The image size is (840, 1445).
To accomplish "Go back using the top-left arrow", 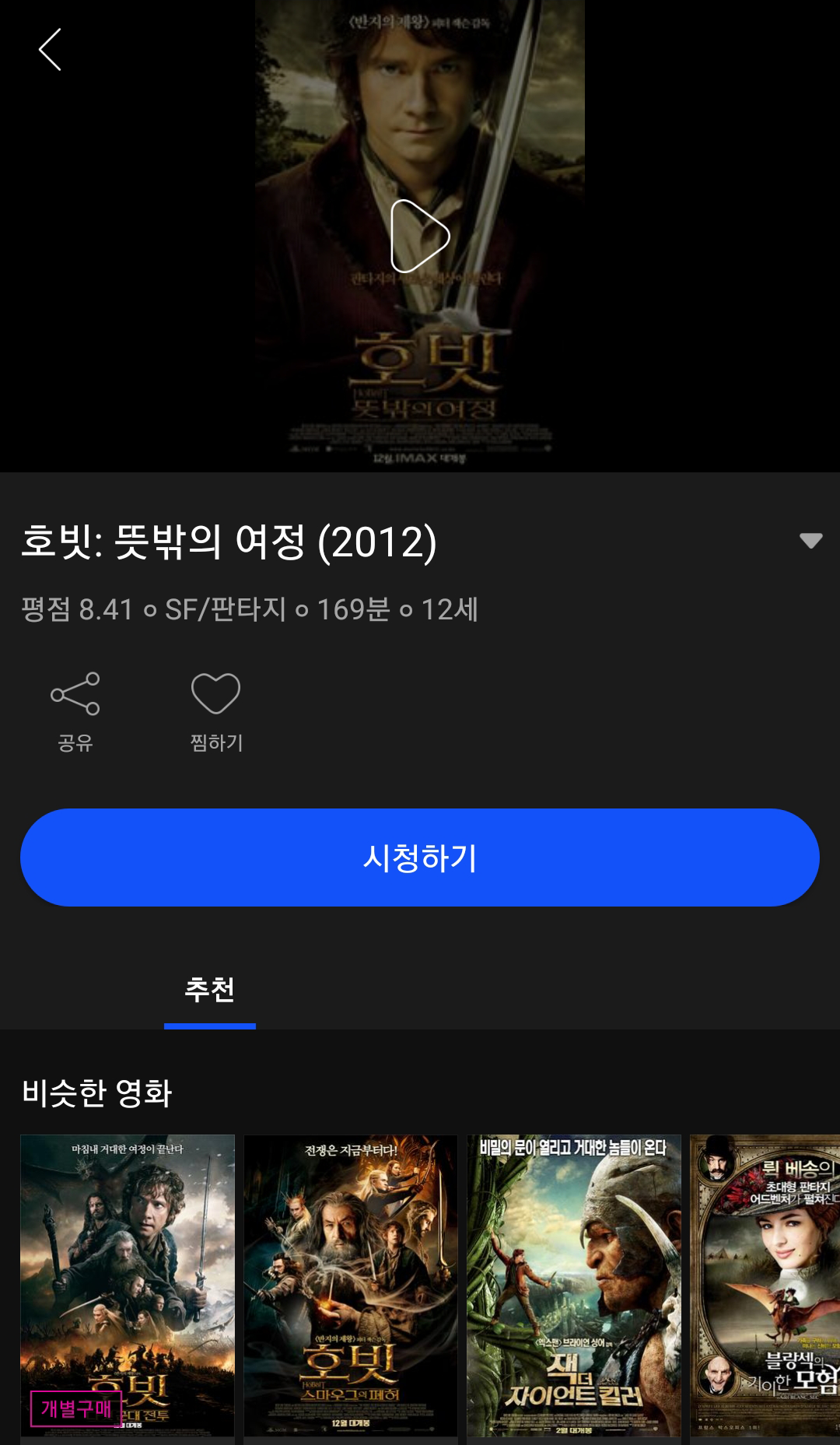I will tap(50, 50).
